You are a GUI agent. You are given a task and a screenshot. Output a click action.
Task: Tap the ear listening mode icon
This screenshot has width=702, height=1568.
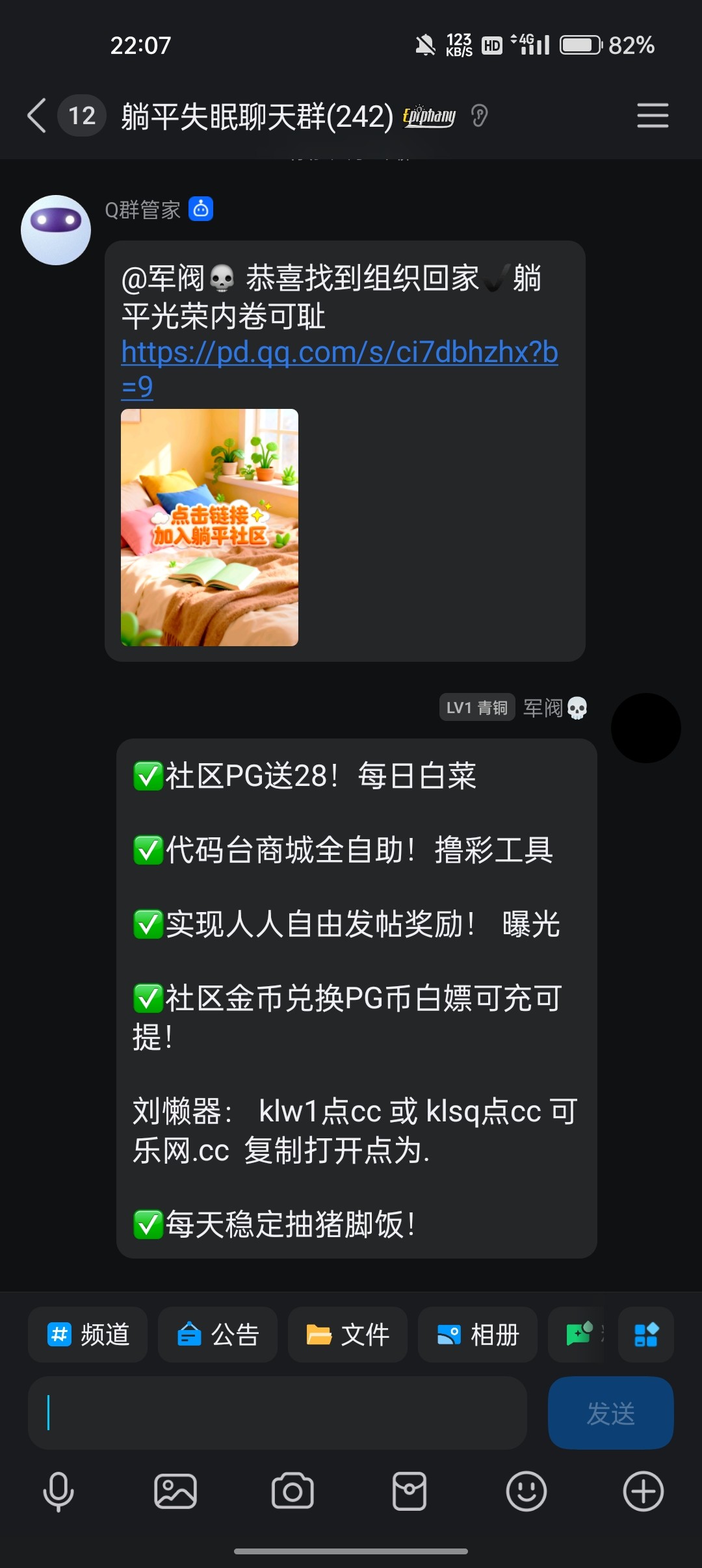[480, 116]
